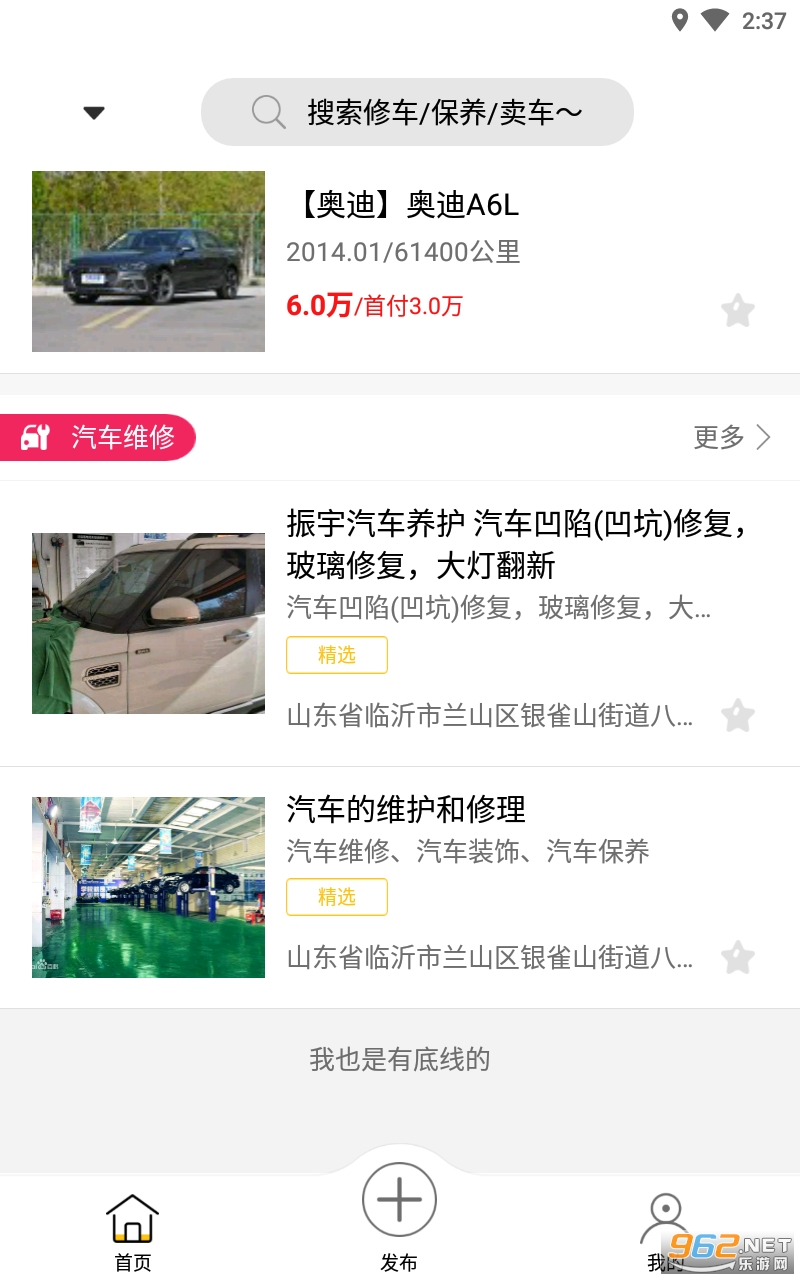View 更多 in 汽车维修 section
800x1280 pixels.
pos(732,437)
